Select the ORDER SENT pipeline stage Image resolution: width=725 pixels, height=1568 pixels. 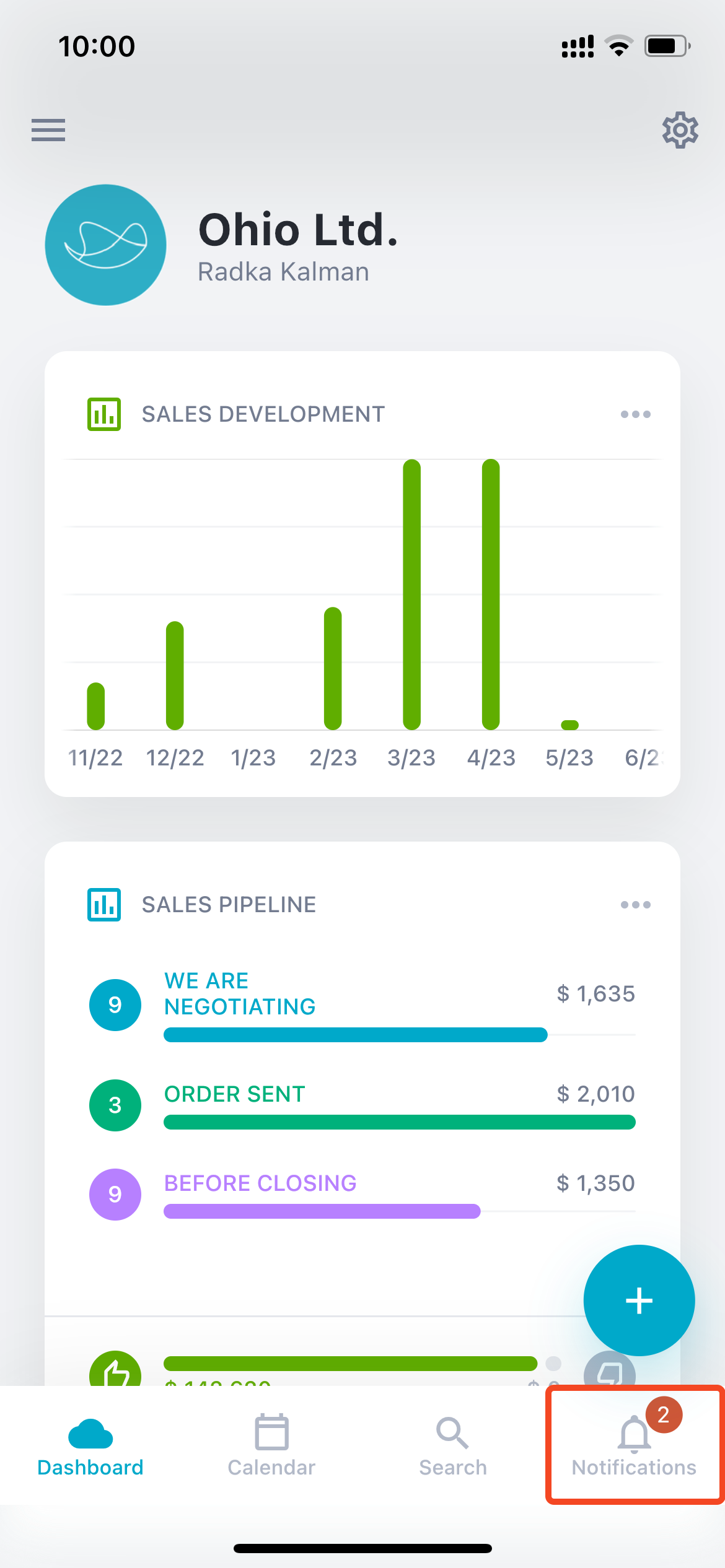click(234, 1094)
